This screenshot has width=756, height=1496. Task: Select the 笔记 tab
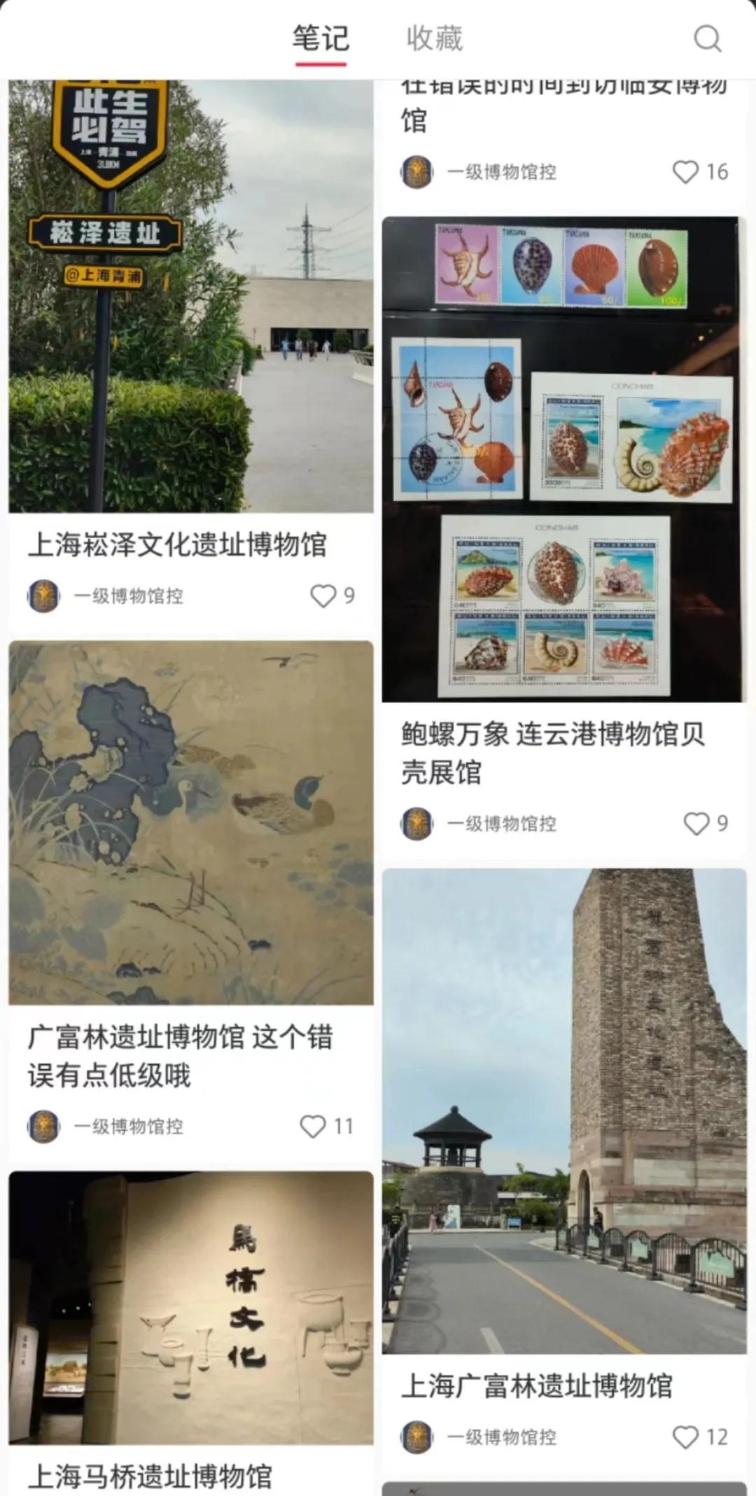(x=320, y=39)
